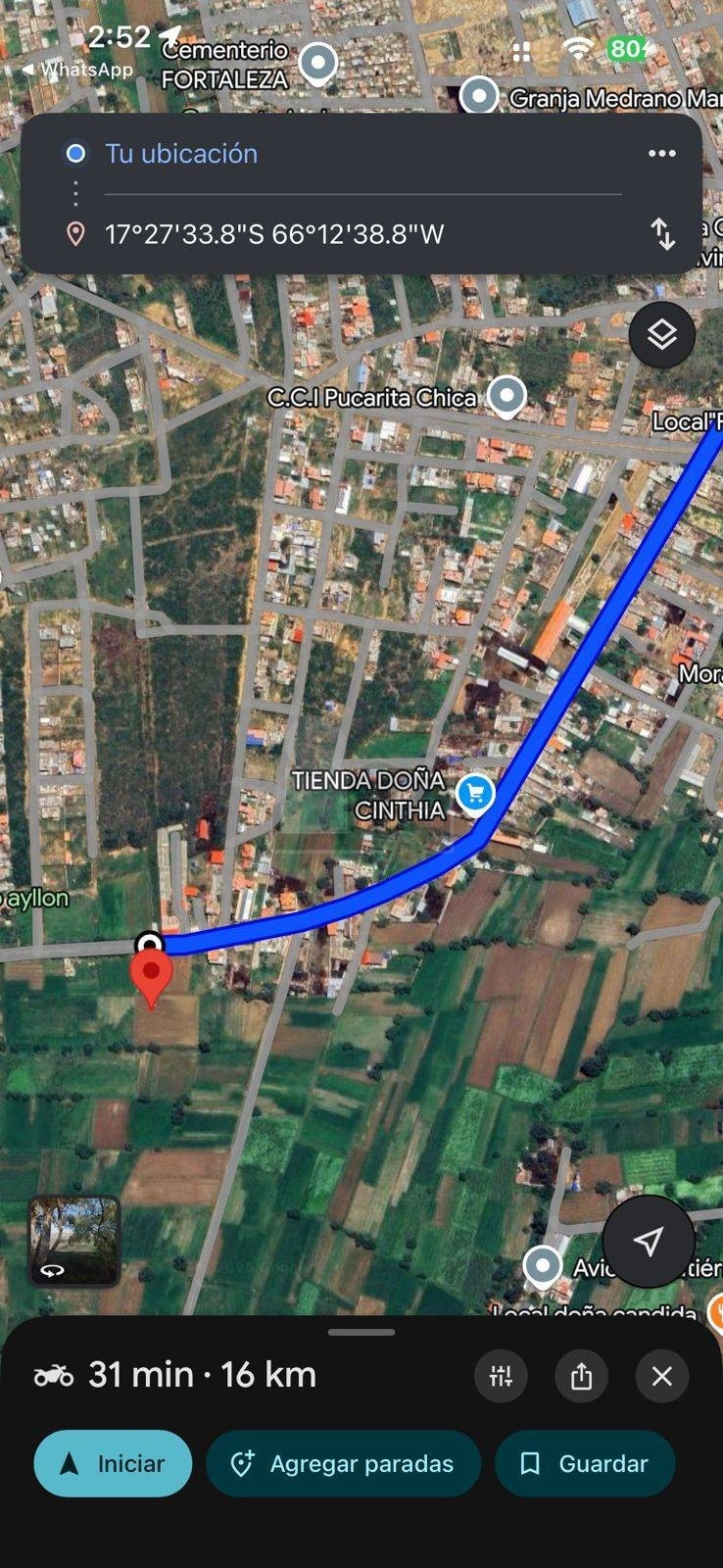
Task: Save the route with Guardar
Action: pos(585,1463)
